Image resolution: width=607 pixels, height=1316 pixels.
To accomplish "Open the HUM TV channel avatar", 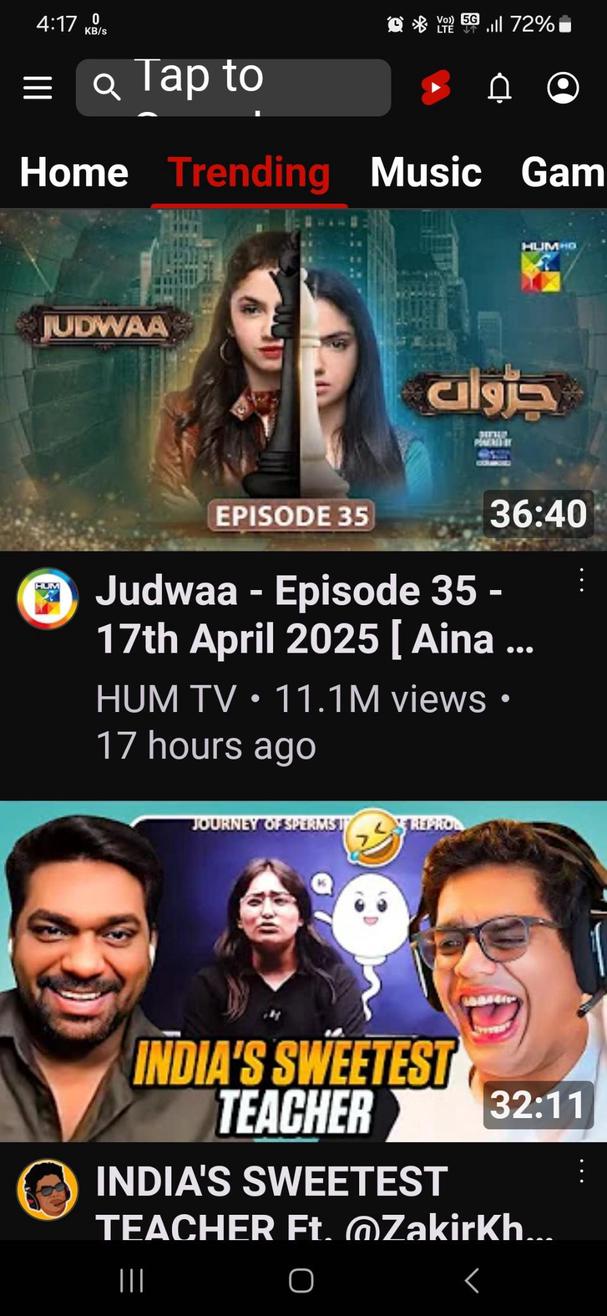I will tap(47, 599).
